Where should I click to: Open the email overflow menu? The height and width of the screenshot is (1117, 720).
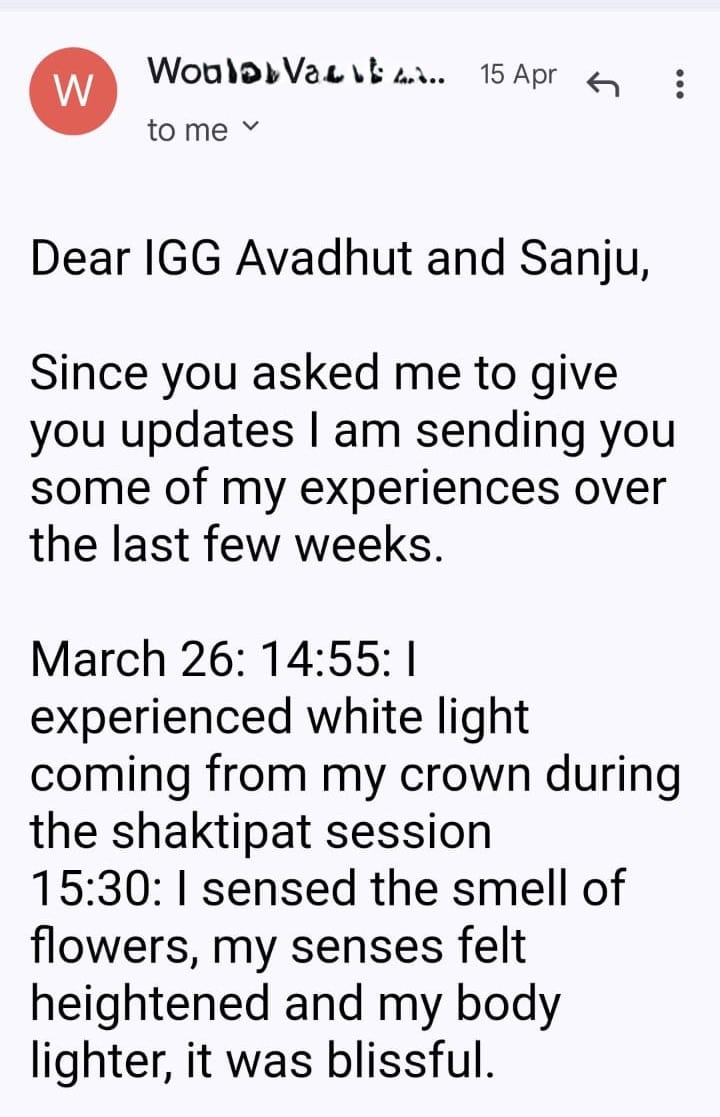pyautogui.click(x=679, y=84)
